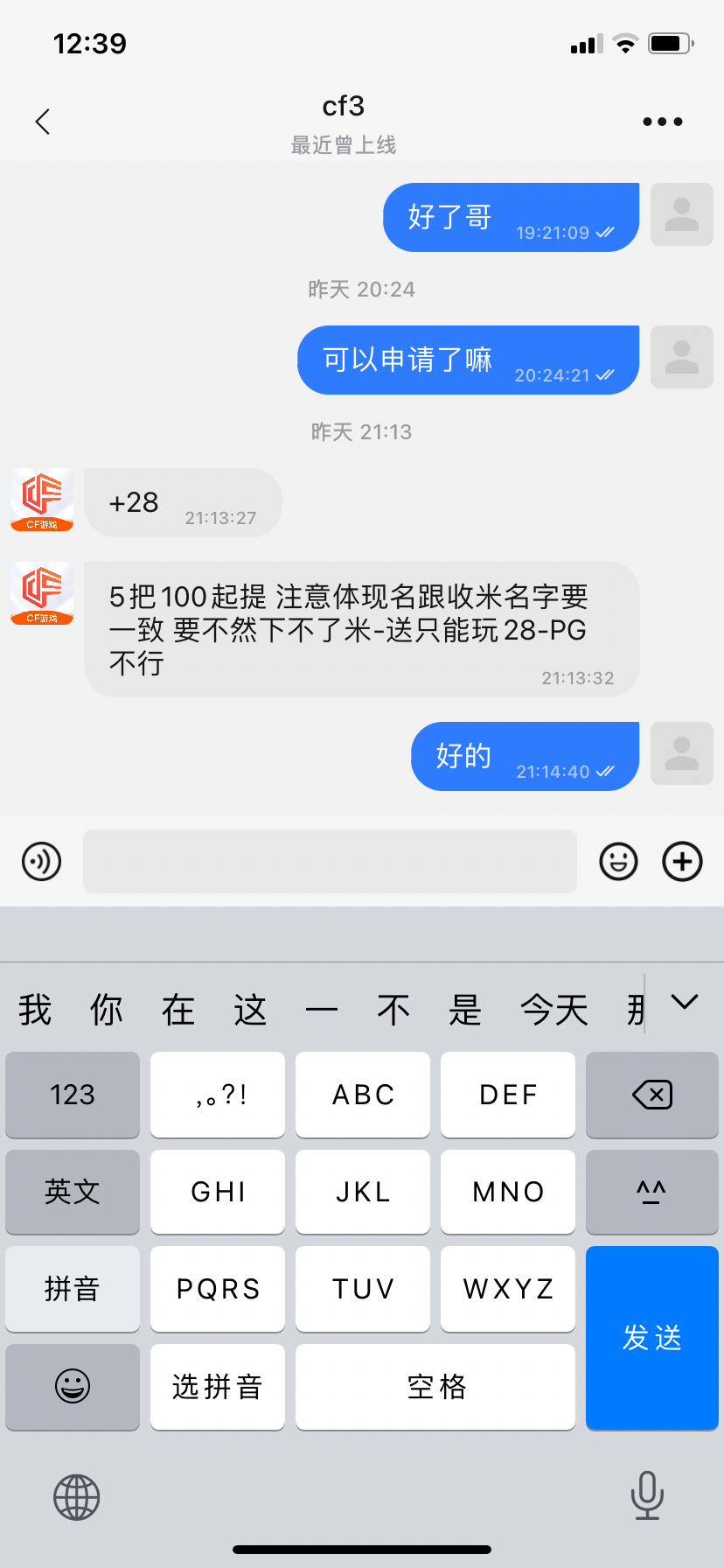
Task: Switch keyboard to 英文 English
Action: pos(73,1192)
